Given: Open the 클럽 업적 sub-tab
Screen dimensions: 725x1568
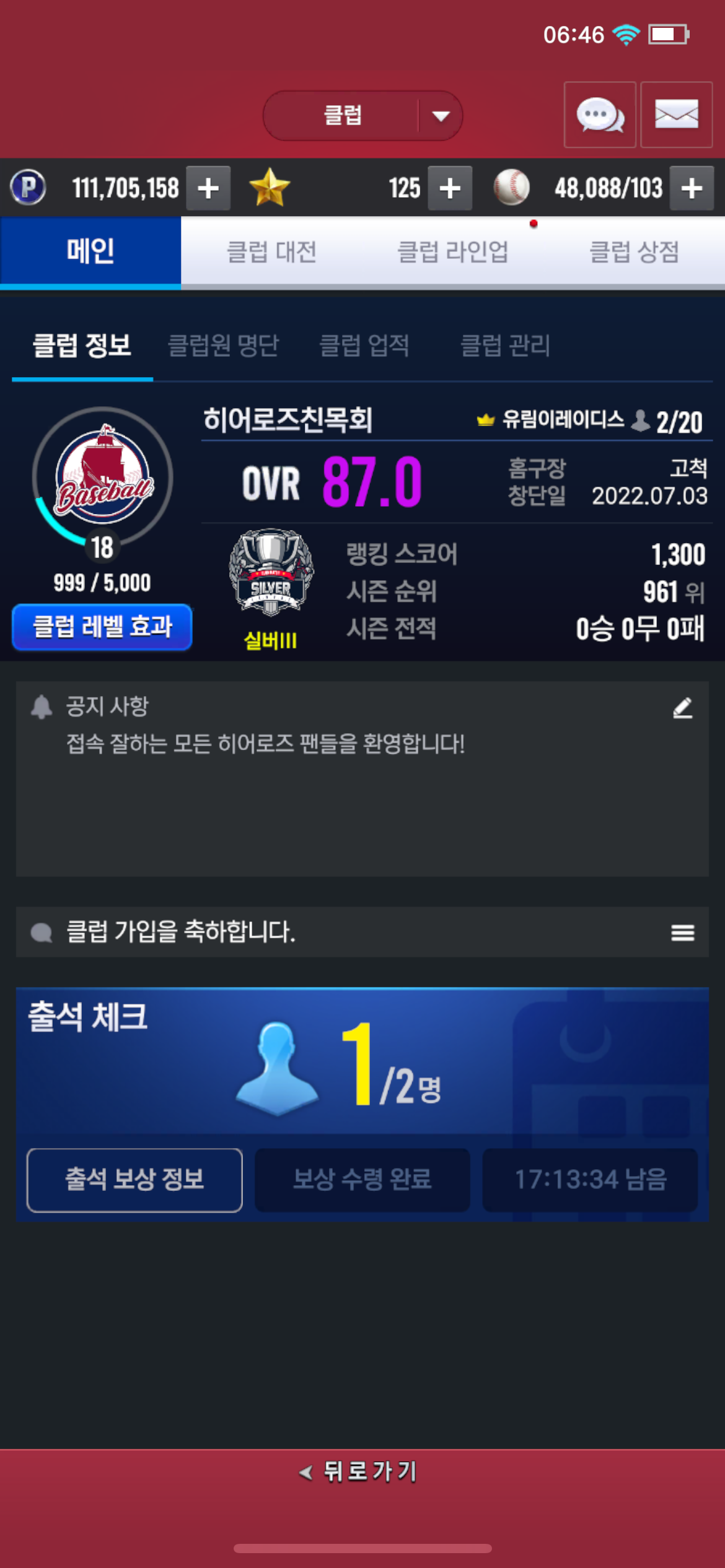Looking at the screenshot, I should tap(364, 345).
